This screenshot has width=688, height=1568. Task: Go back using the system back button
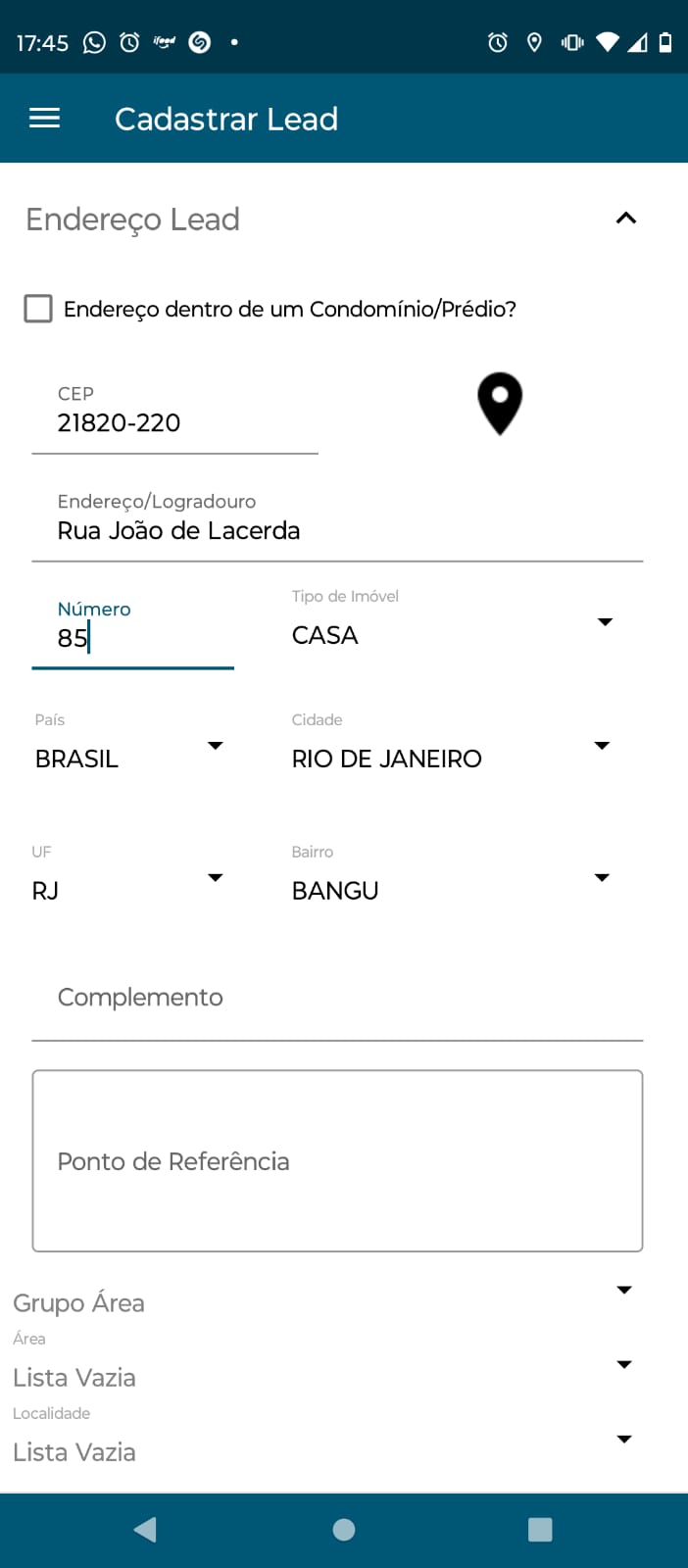point(146,1530)
